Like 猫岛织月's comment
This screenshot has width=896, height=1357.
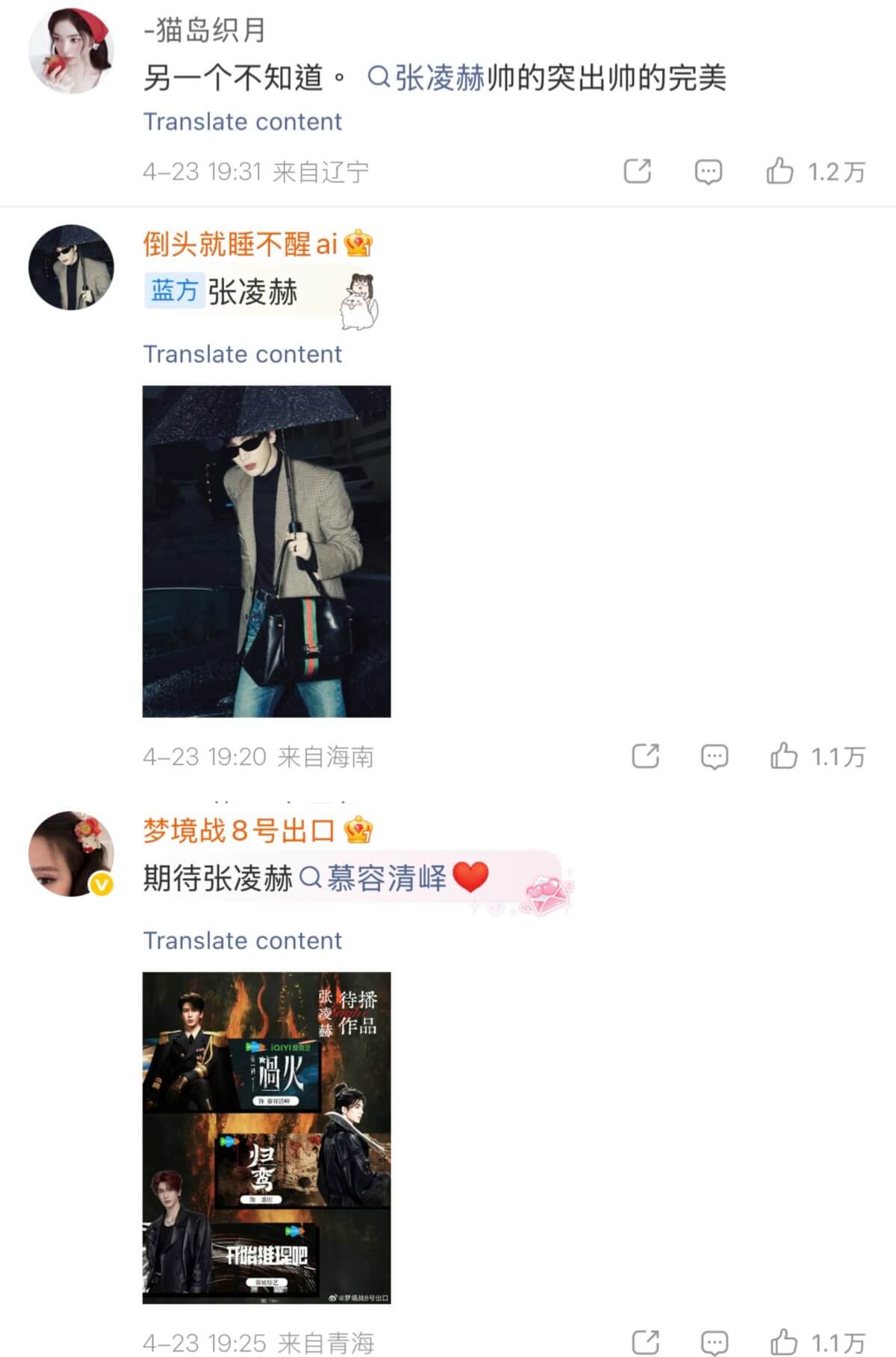point(780,172)
